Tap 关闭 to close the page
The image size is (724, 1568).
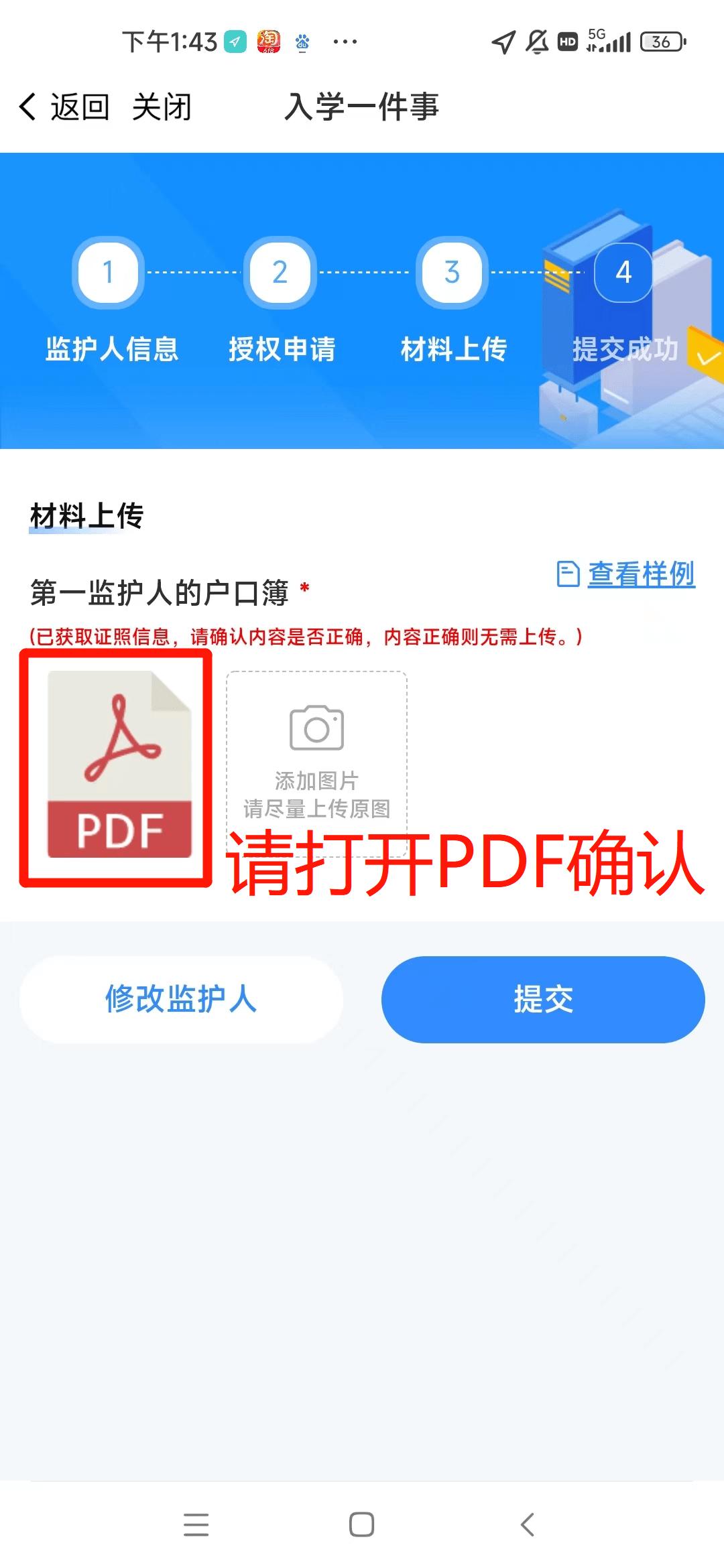click(162, 106)
